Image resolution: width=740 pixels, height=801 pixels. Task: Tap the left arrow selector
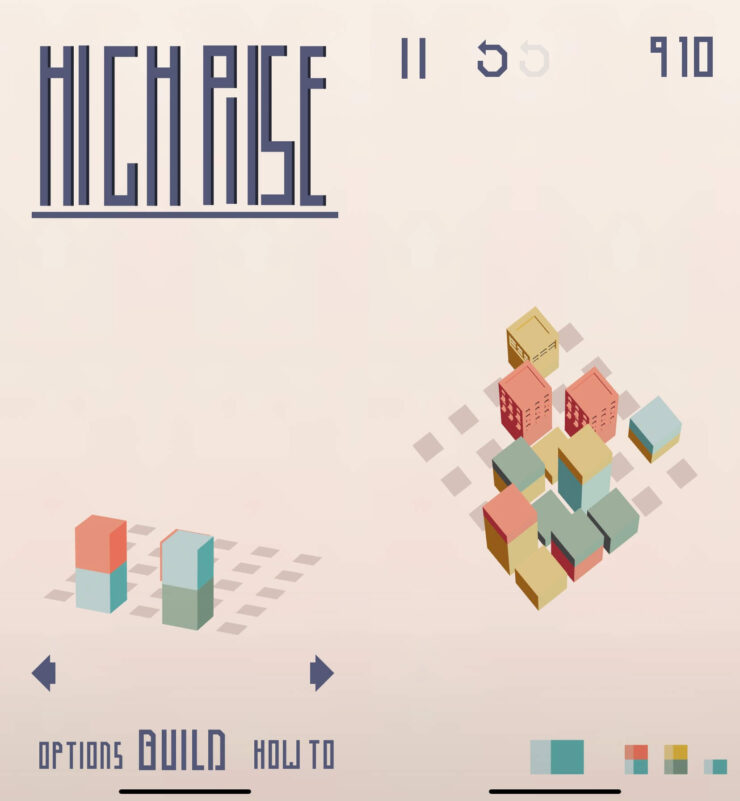tap(43, 673)
